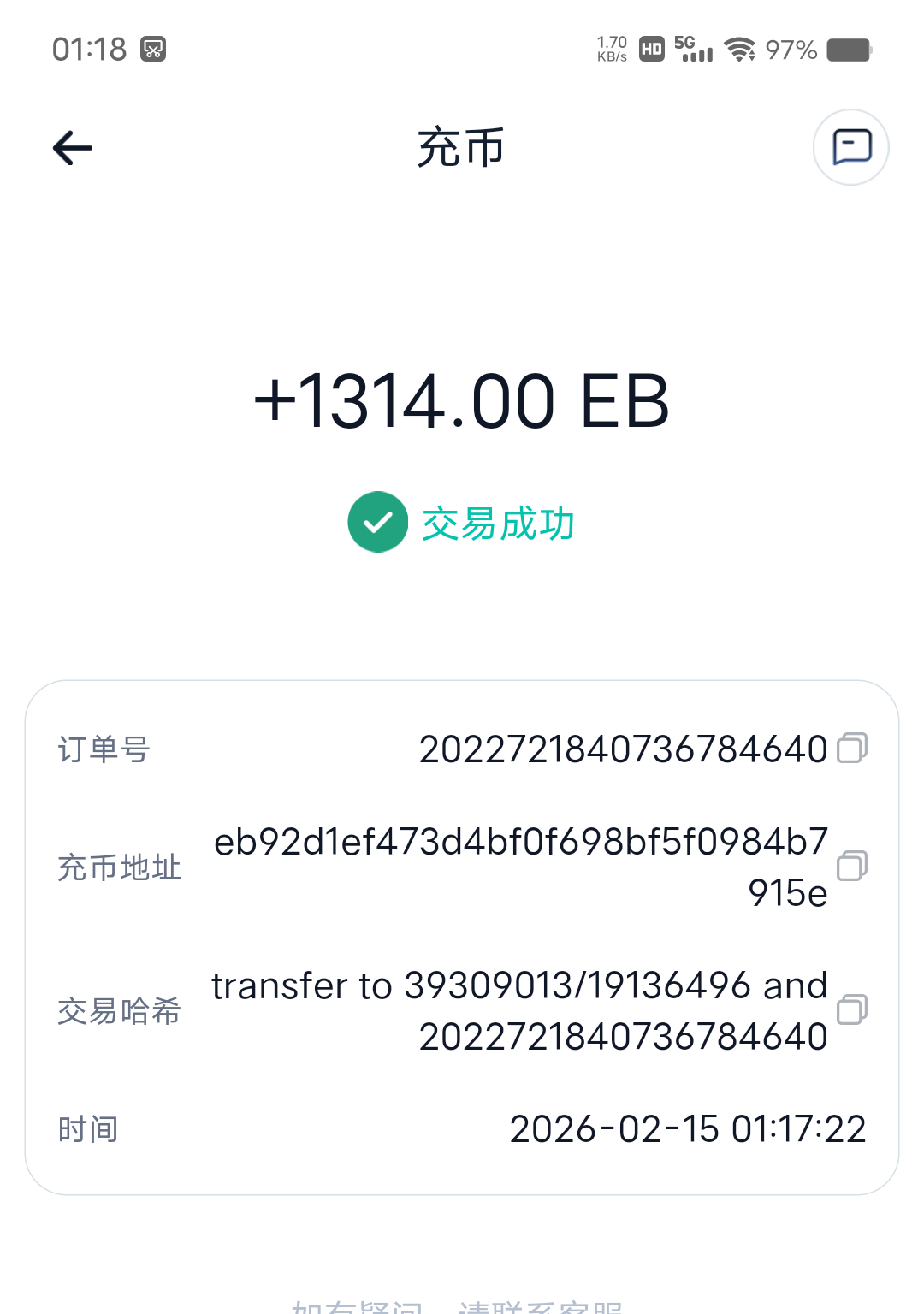Tap the 5G signal strength indicator
Viewport: 924px width, 1314px height.
coord(695,50)
